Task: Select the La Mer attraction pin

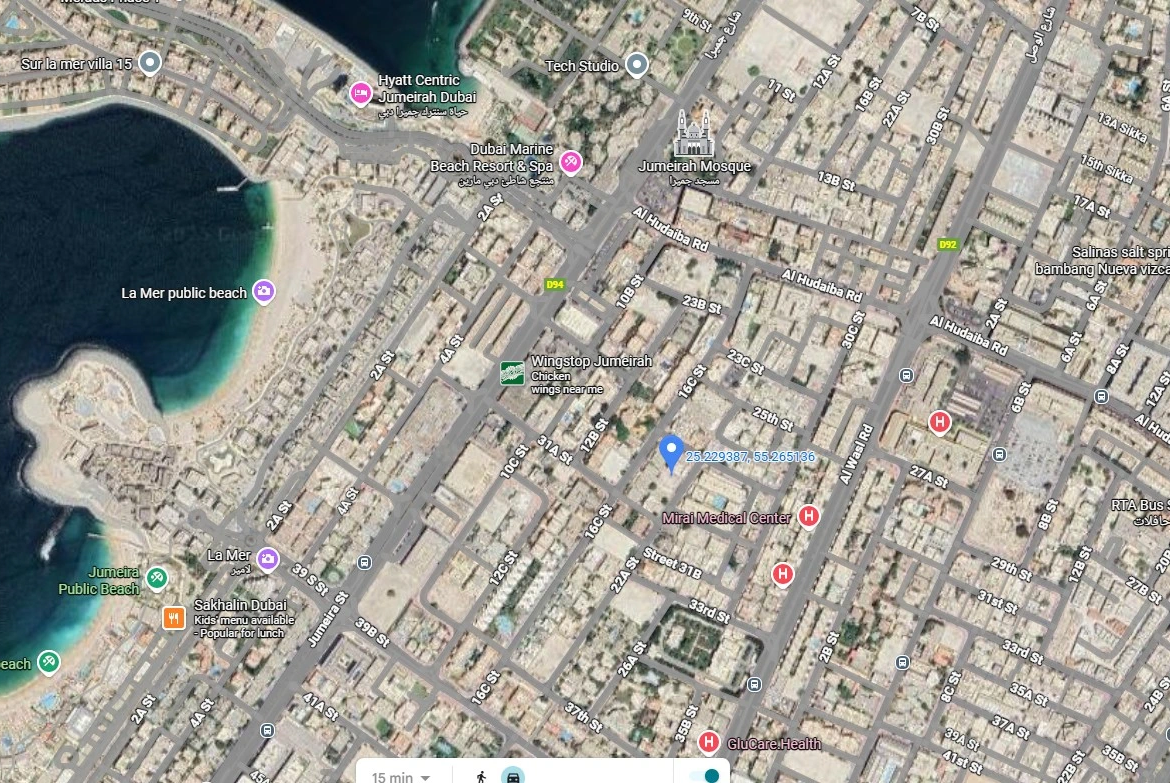Action: coord(267,557)
